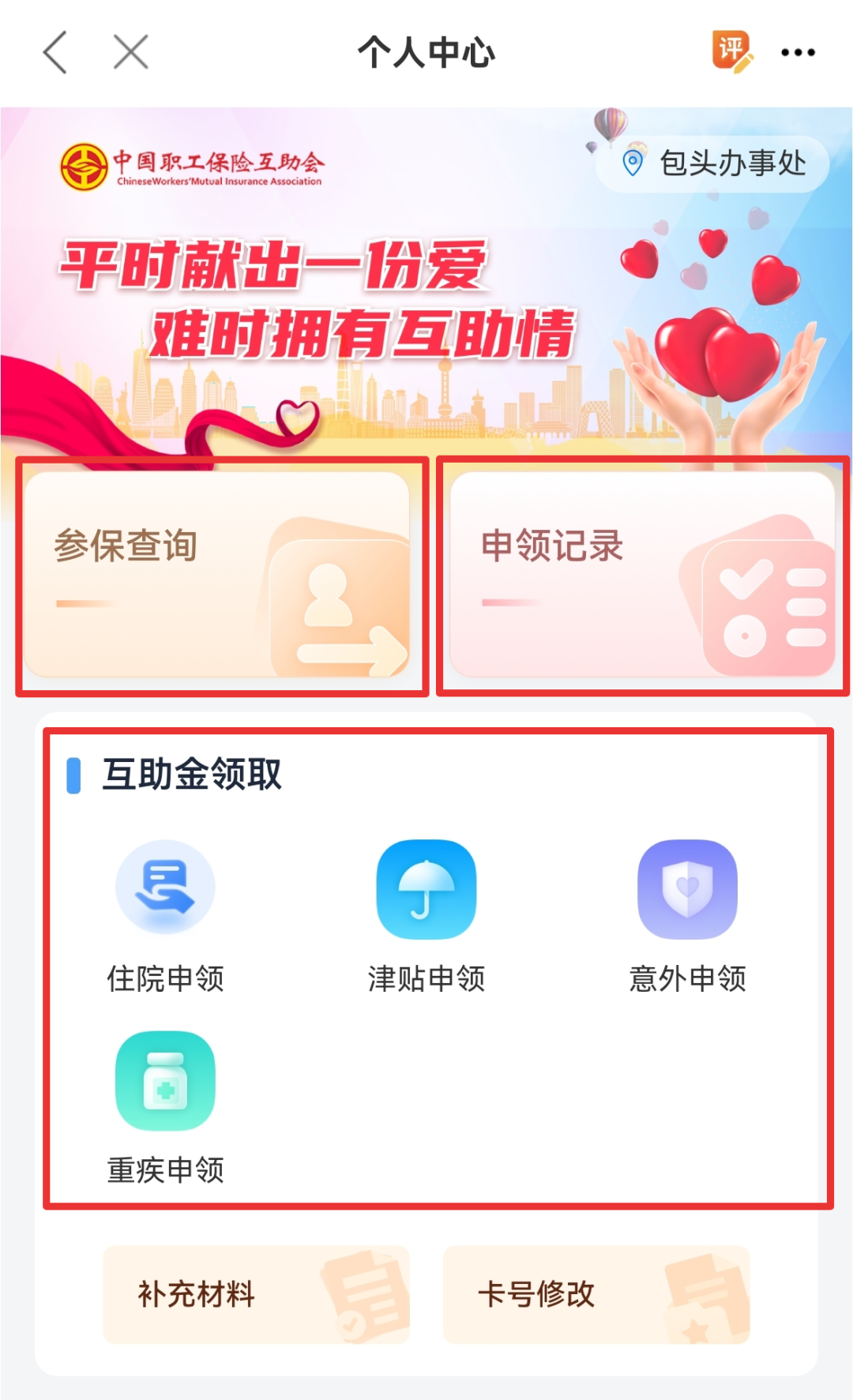853x1400 pixels.
Task: Close the page with the X icon
Action: [x=130, y=53]
